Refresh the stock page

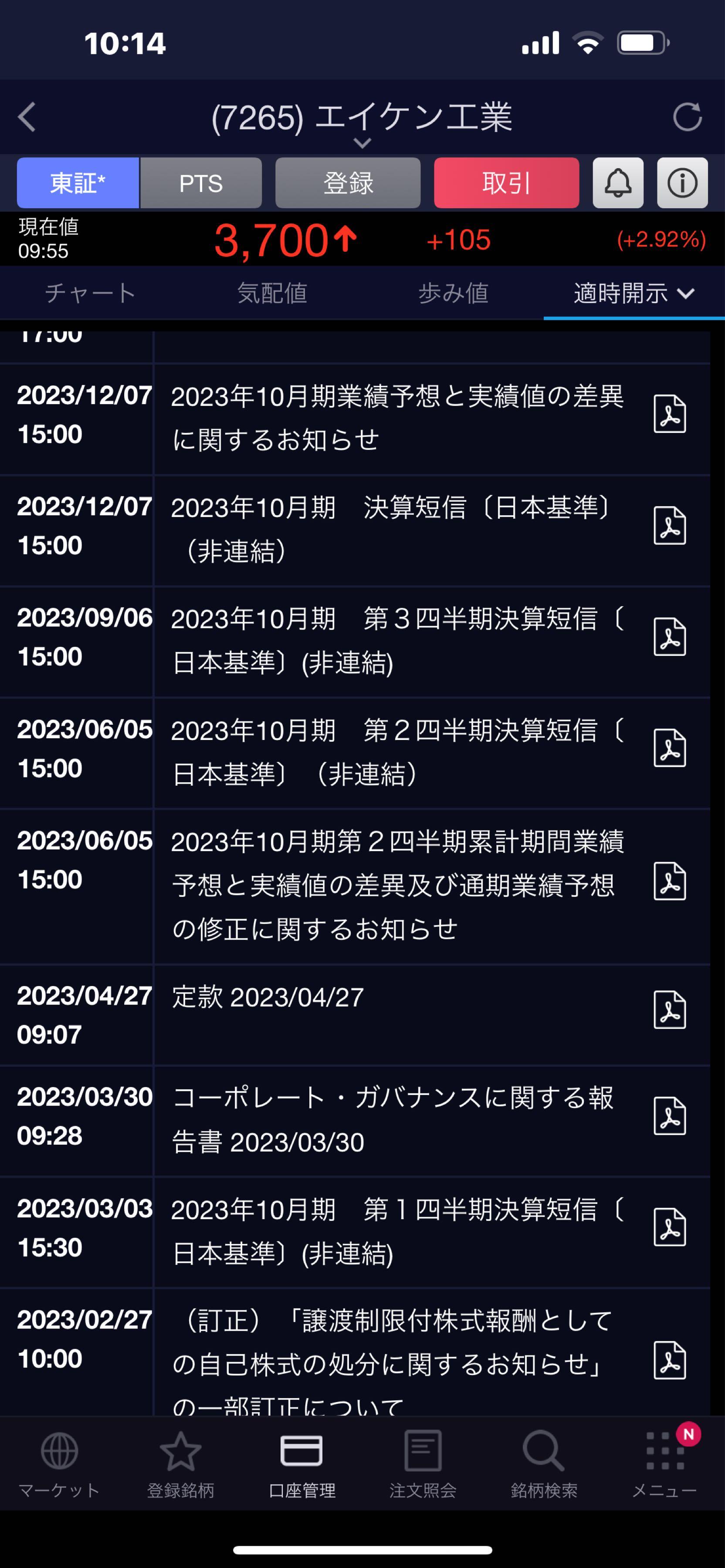point(687,117)
